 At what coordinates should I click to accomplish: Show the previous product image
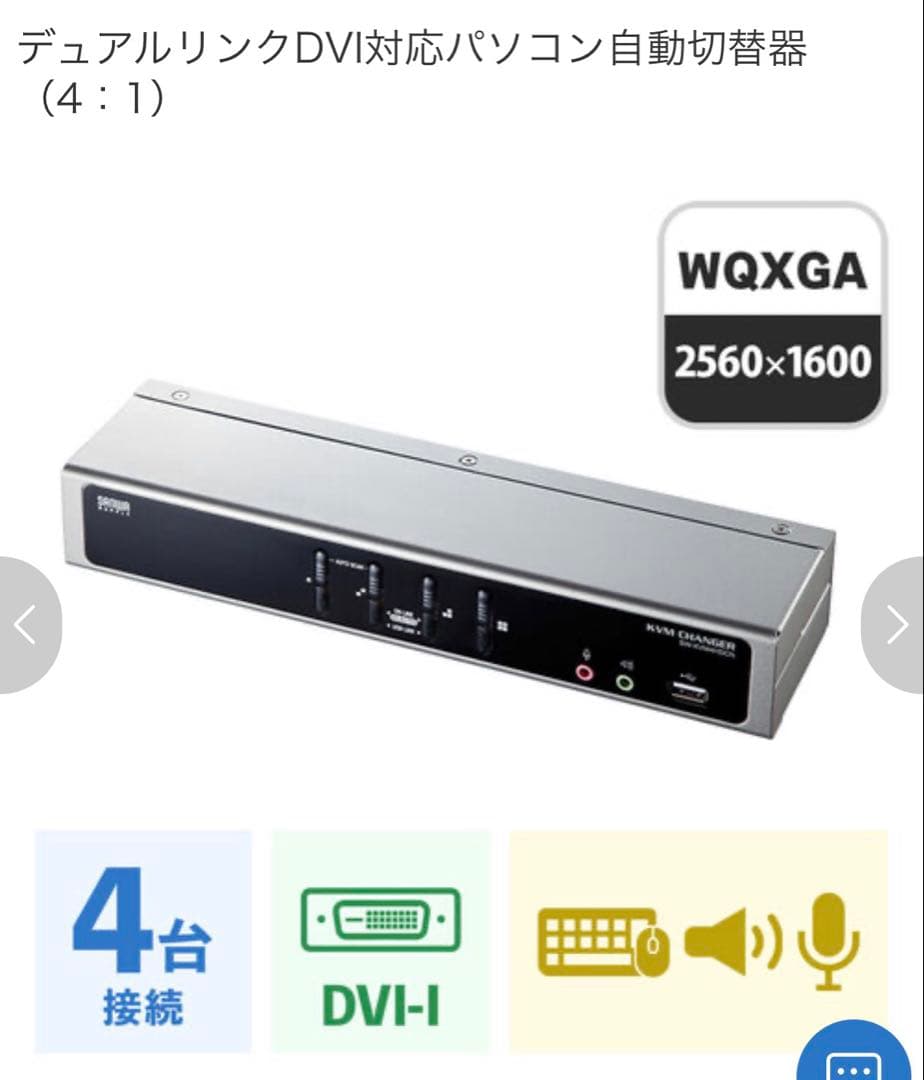(x=26, y=625)
